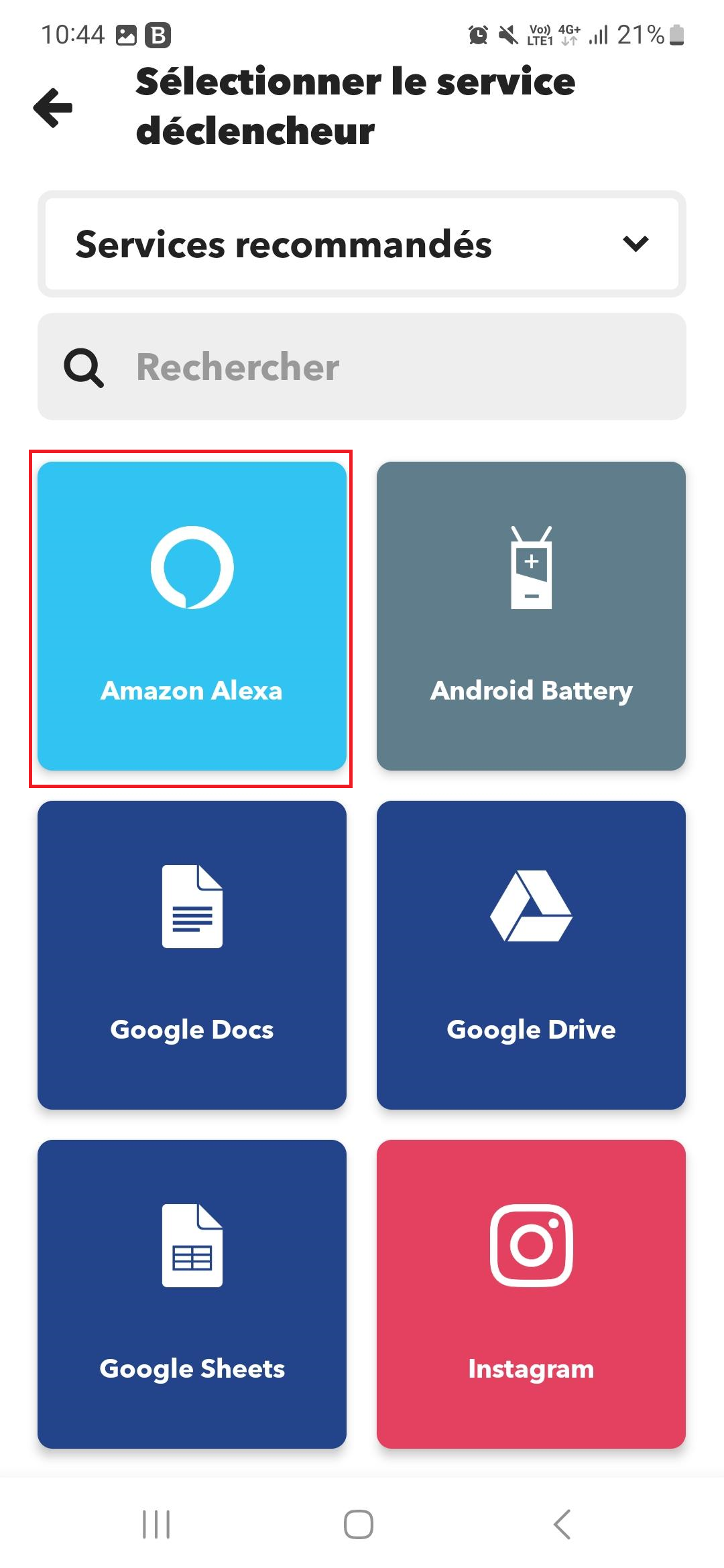
Task: Tap the Rechercher search field
Action: pyautogui.click(x=362, y=367)
